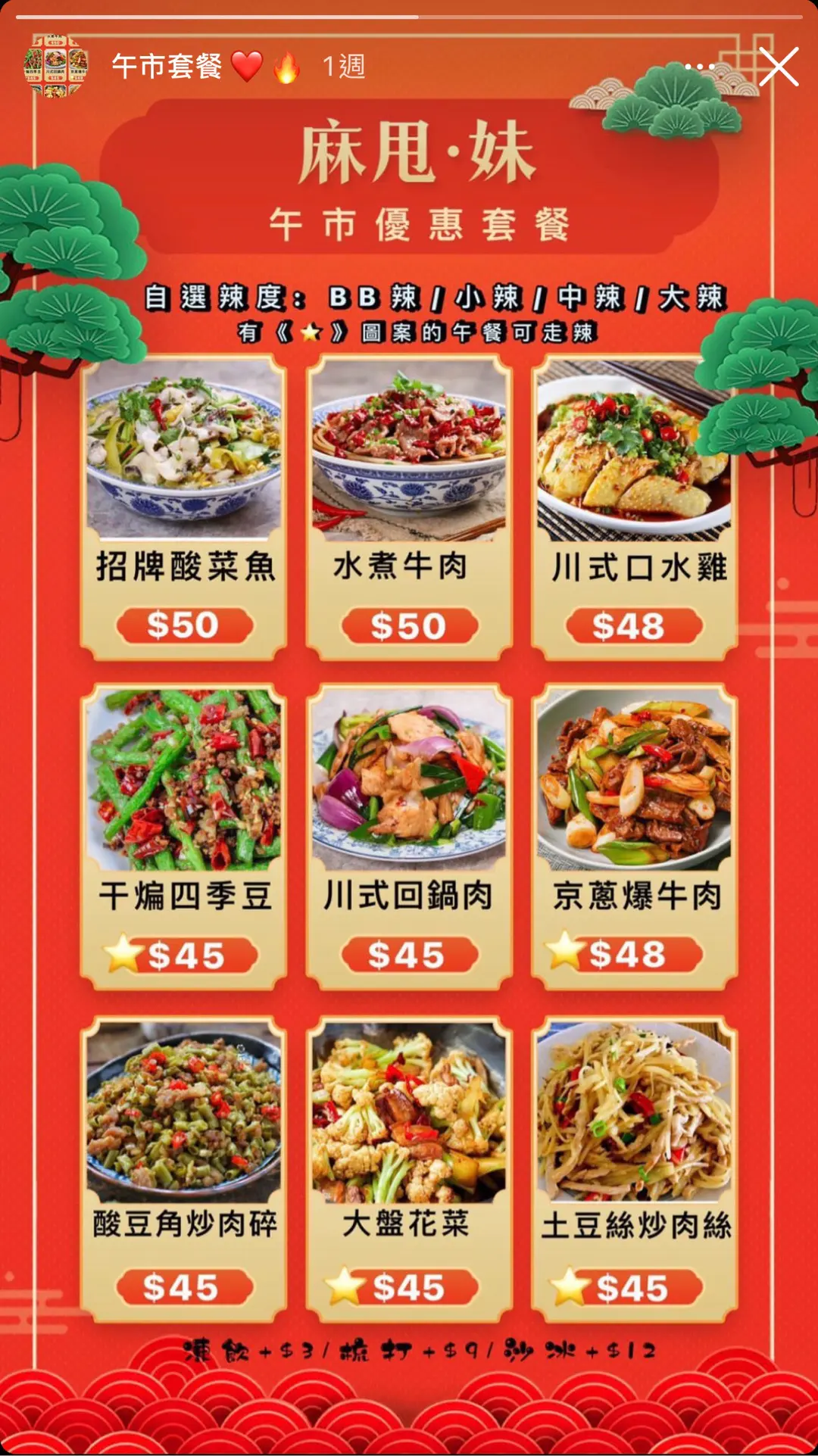Open the three-dot story options menu
The height and width of the screenshot is (1456, 818).
coord(699,67)
